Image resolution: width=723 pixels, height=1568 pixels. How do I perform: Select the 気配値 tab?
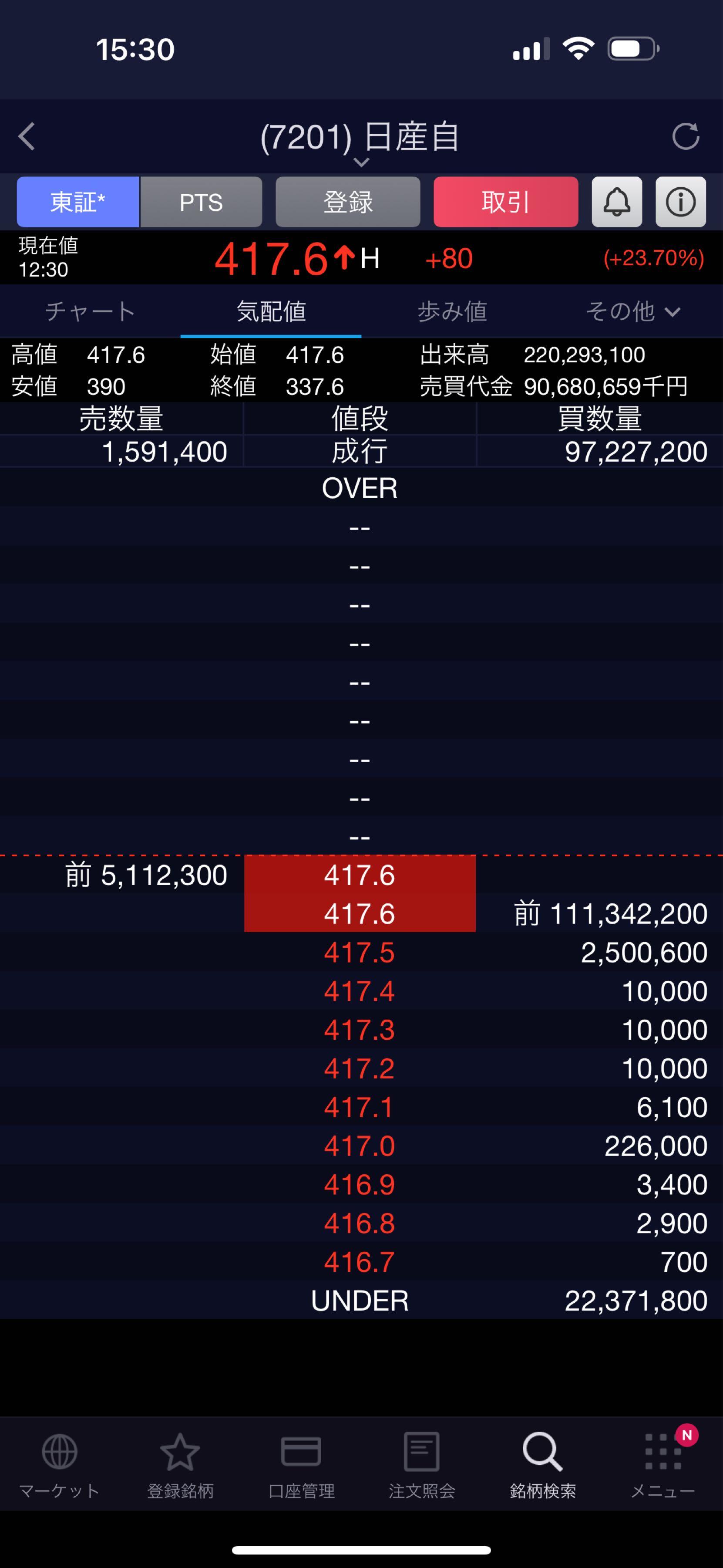pyautogui.click(x=271, y=312)
